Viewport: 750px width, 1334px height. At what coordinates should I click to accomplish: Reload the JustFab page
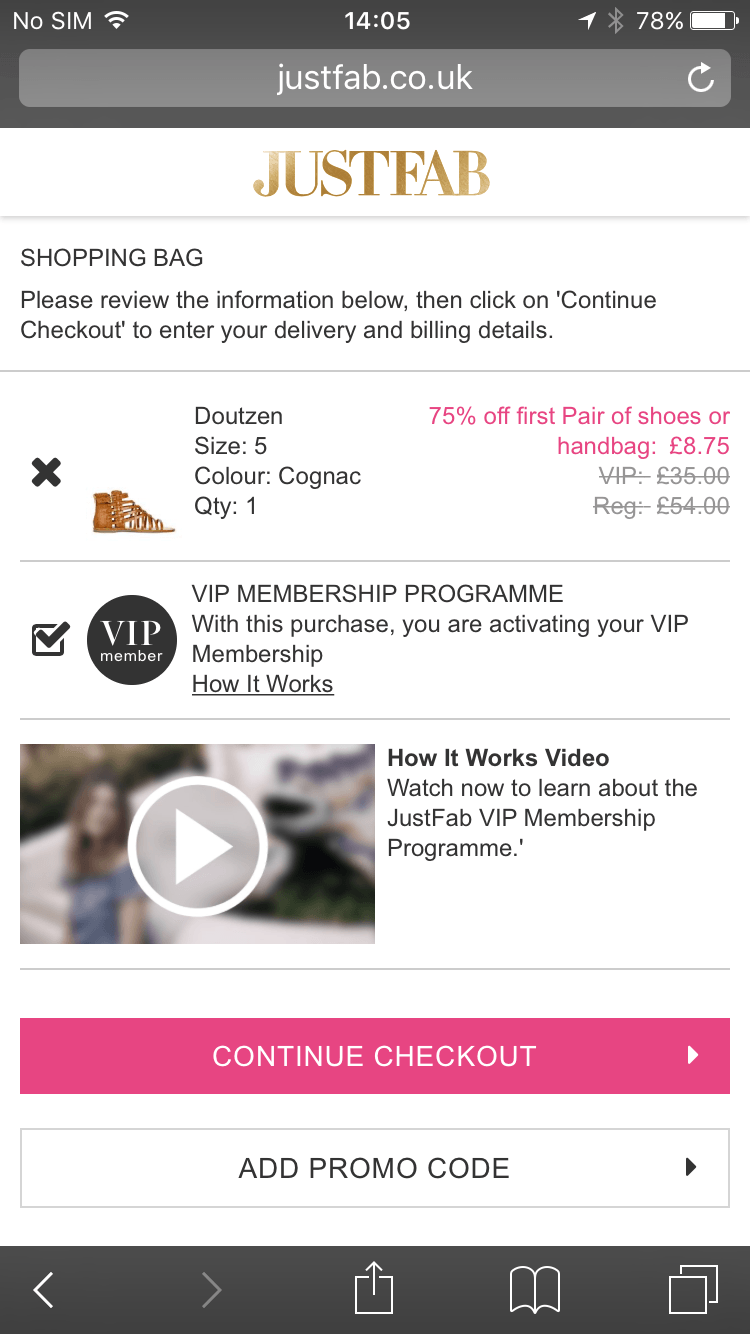coord(700,78)
